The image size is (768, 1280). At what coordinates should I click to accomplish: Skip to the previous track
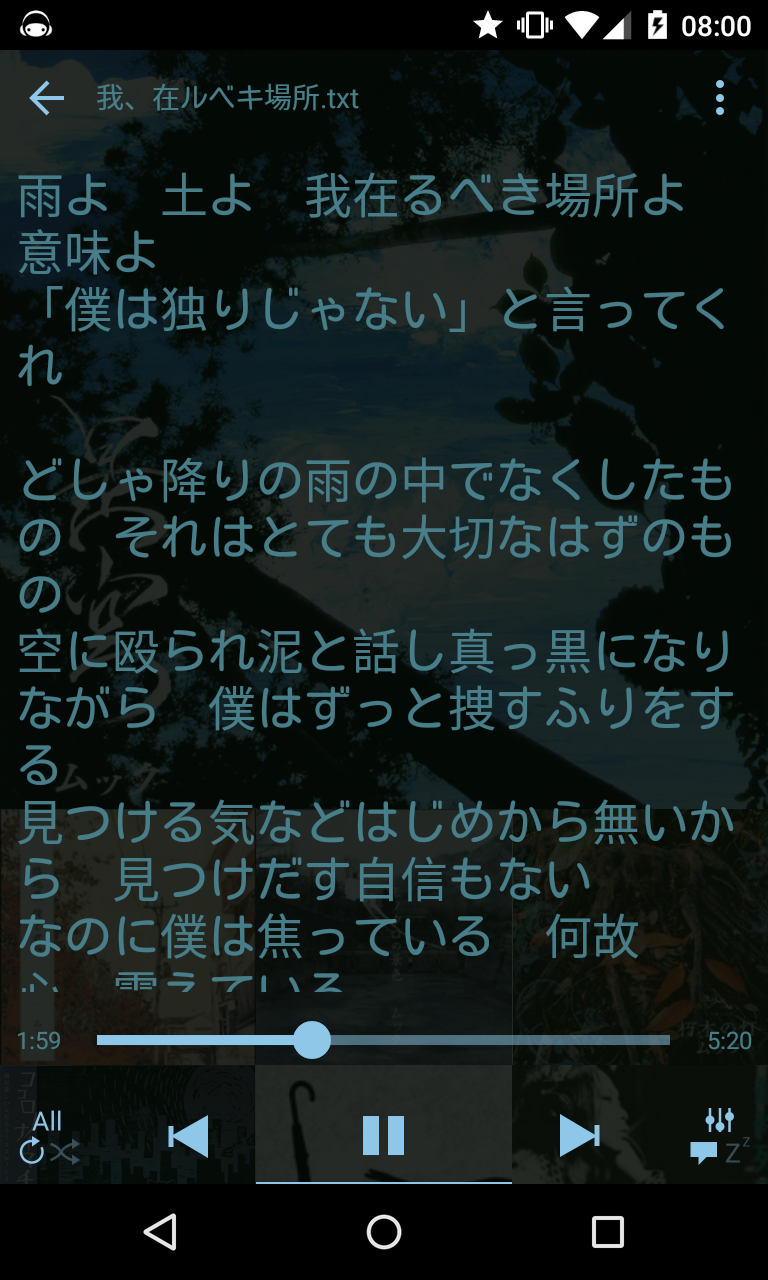(189, 1136)
